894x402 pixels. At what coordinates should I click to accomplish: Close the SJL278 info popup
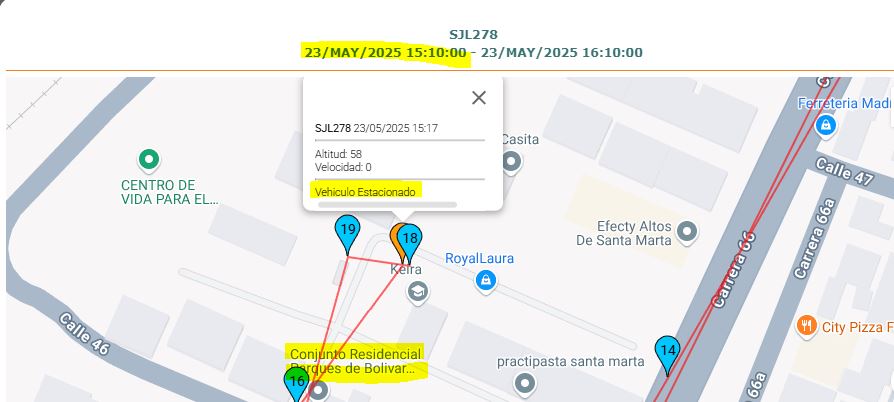click(x=479, y=97)
